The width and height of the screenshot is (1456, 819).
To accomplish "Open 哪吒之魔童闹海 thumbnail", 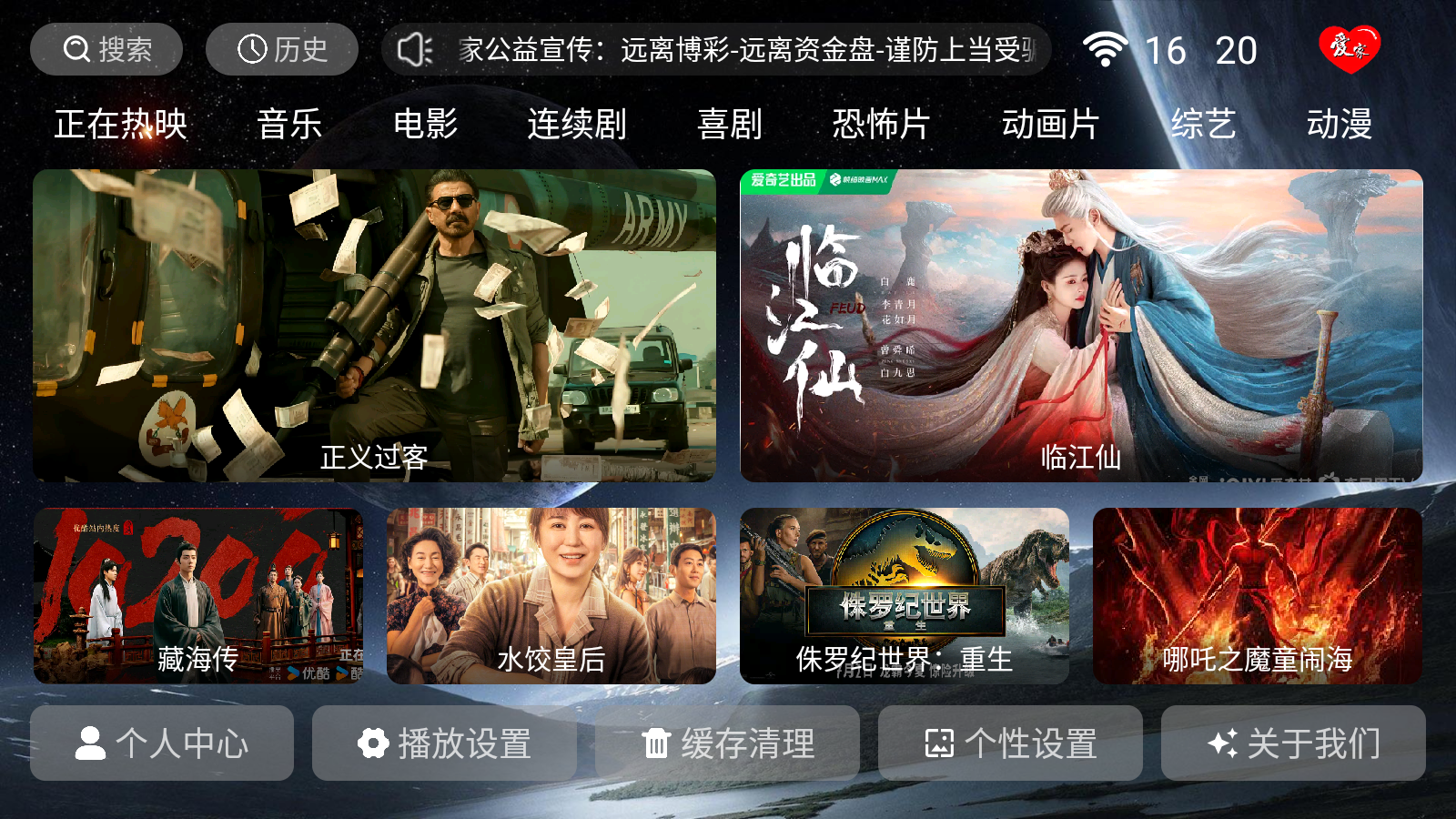I will (x=1258, y=595).
